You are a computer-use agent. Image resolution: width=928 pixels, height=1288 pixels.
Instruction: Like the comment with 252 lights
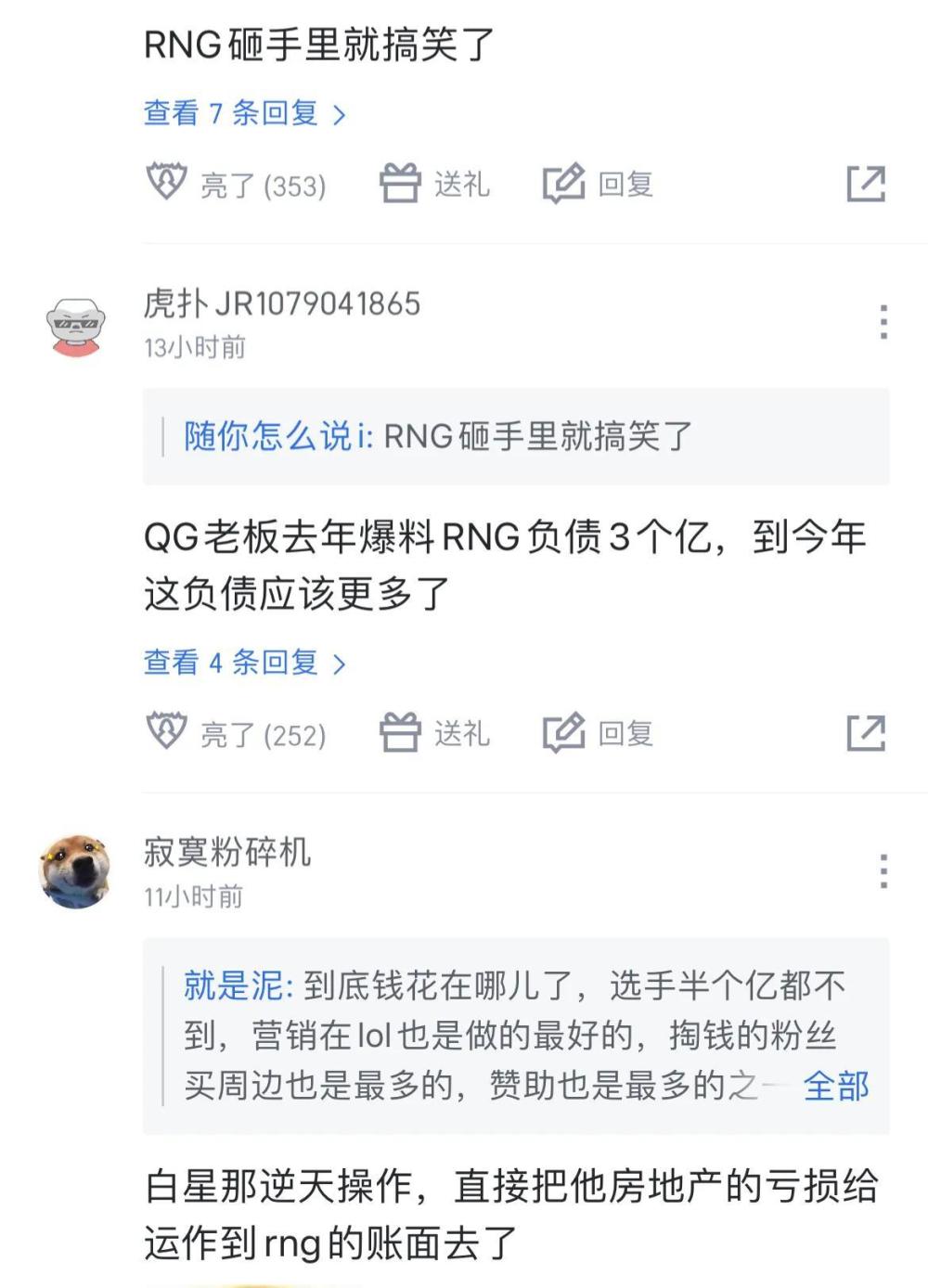click(236, 734)
